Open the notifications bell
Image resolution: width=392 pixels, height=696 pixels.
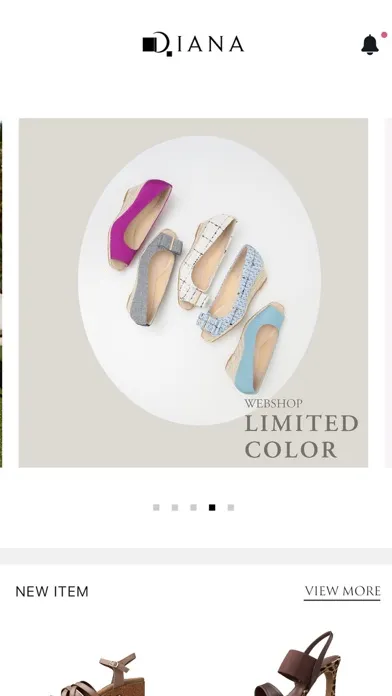pos(369,44)
